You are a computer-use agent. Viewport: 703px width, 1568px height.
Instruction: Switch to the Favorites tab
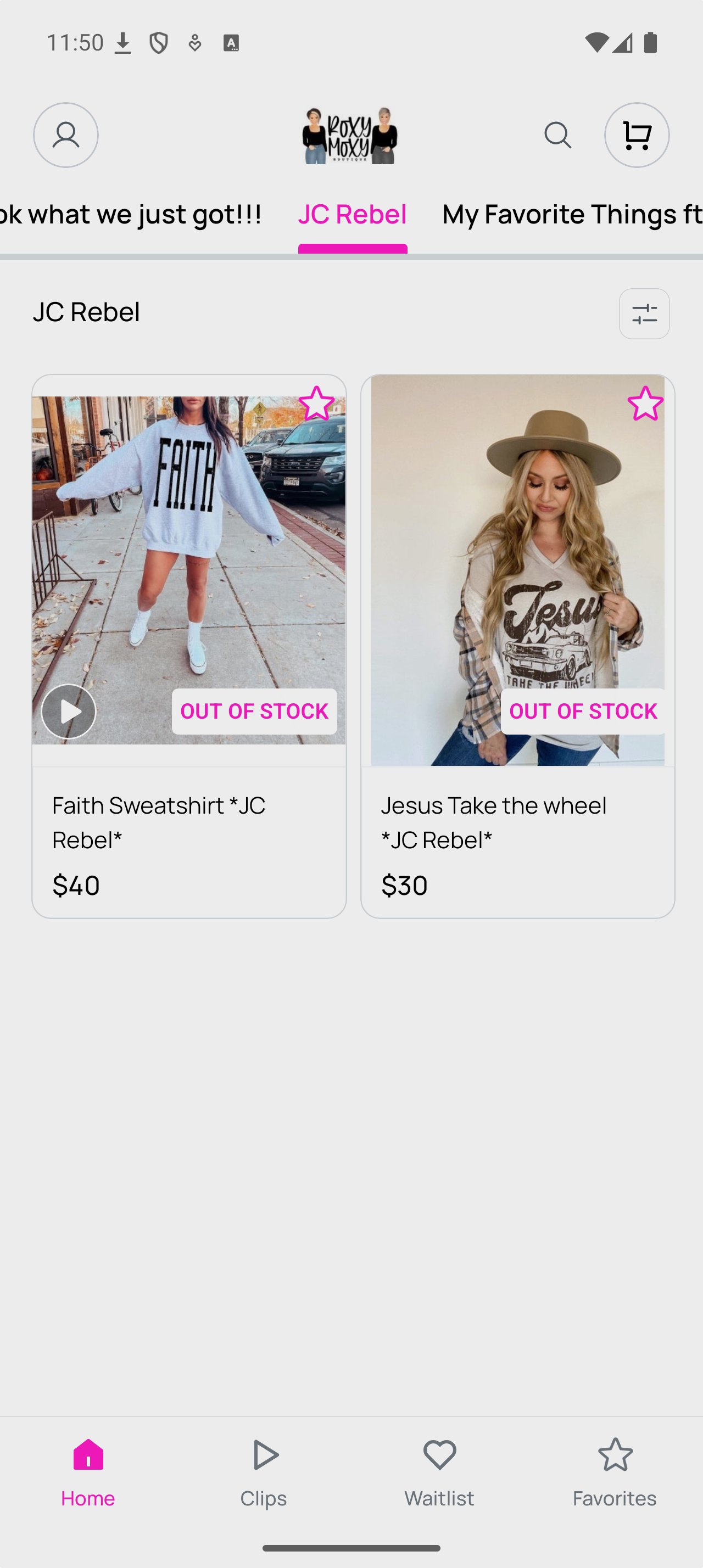pyautogui.click(x=615, y=1471)
